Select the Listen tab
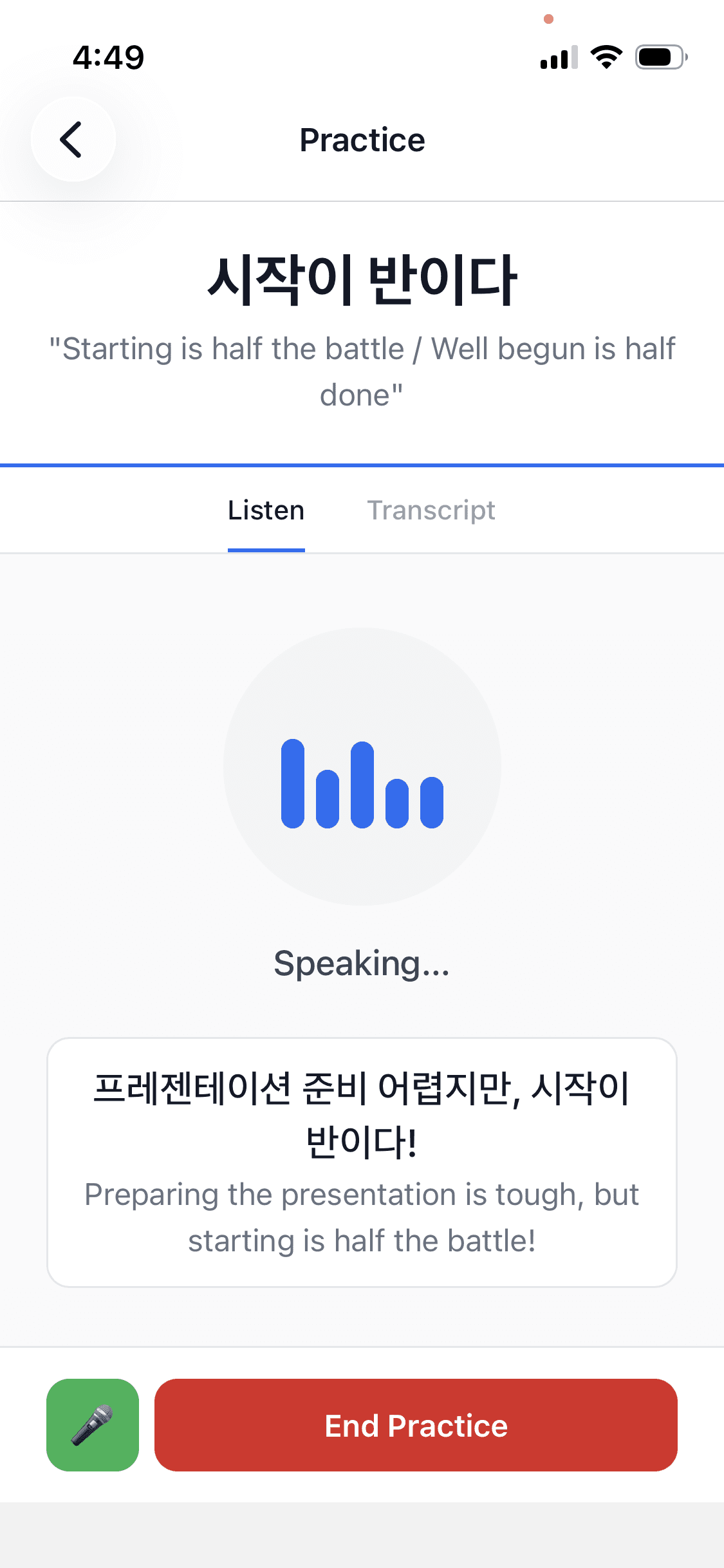Viewport: 724px width, 1568px height. [x=266, y=510]
